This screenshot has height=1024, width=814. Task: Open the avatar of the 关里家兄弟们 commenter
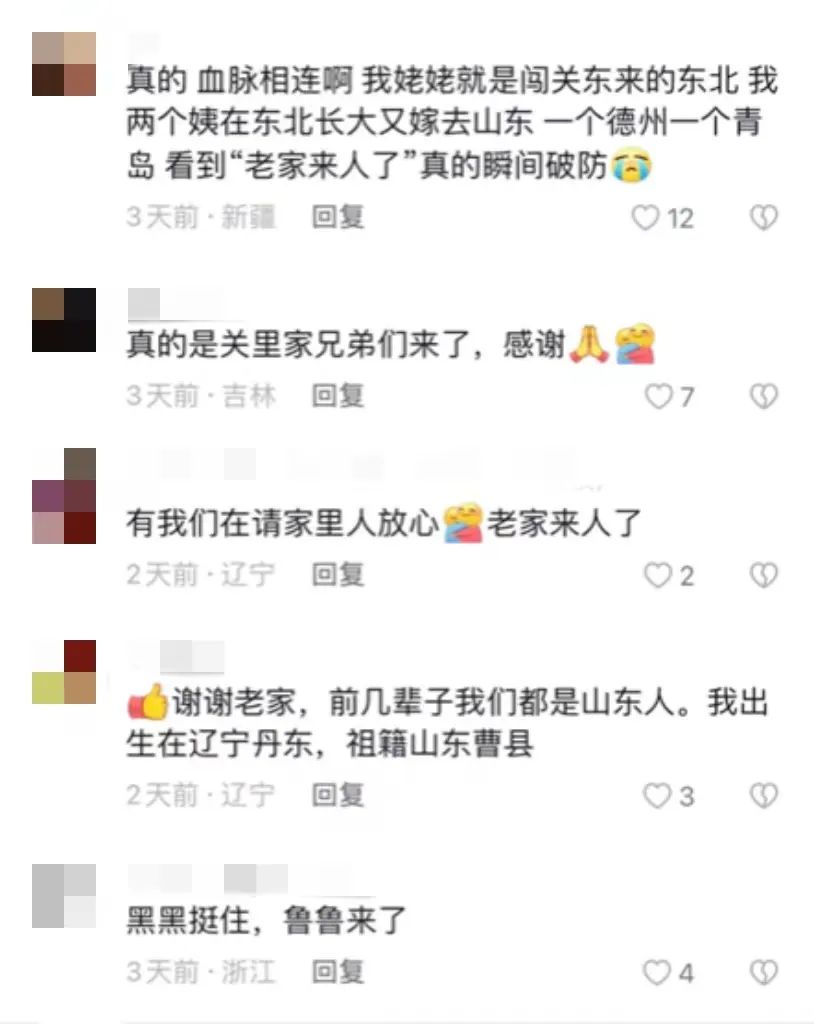pyautogui.click(x=64, y=320)
